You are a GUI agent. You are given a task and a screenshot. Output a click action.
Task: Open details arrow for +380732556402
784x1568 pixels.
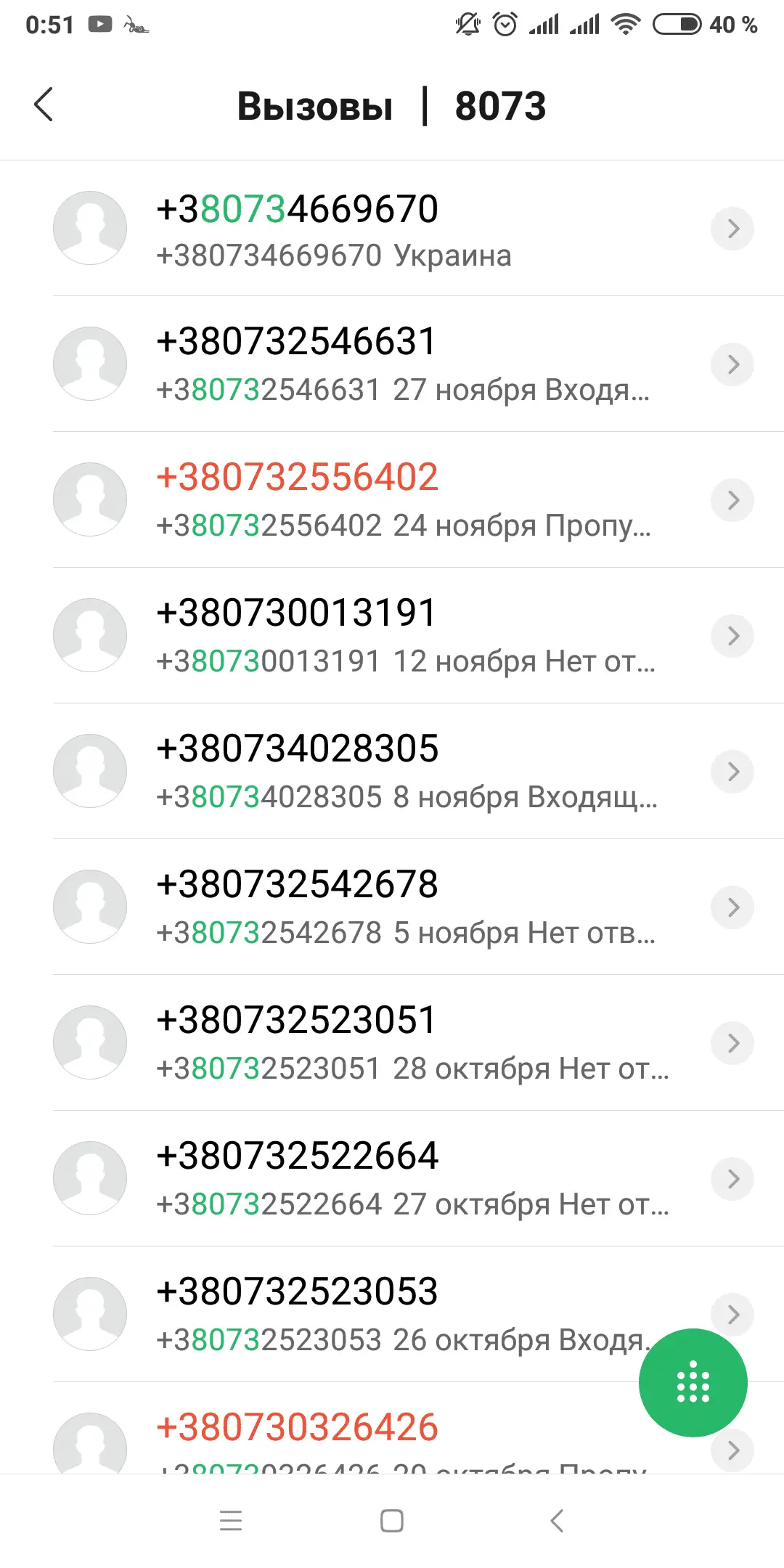(732, 499)
